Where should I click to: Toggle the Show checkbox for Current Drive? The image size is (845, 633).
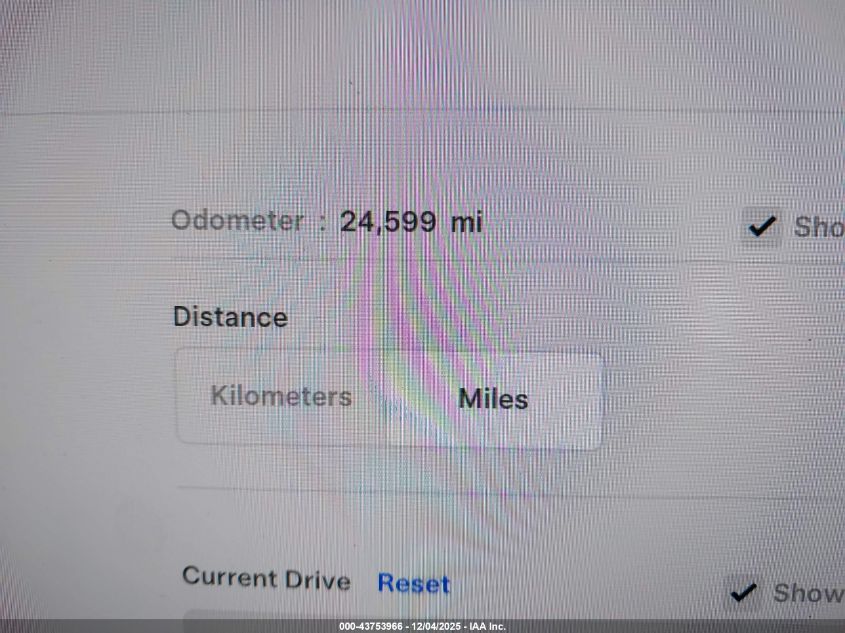tap(742, 593)
